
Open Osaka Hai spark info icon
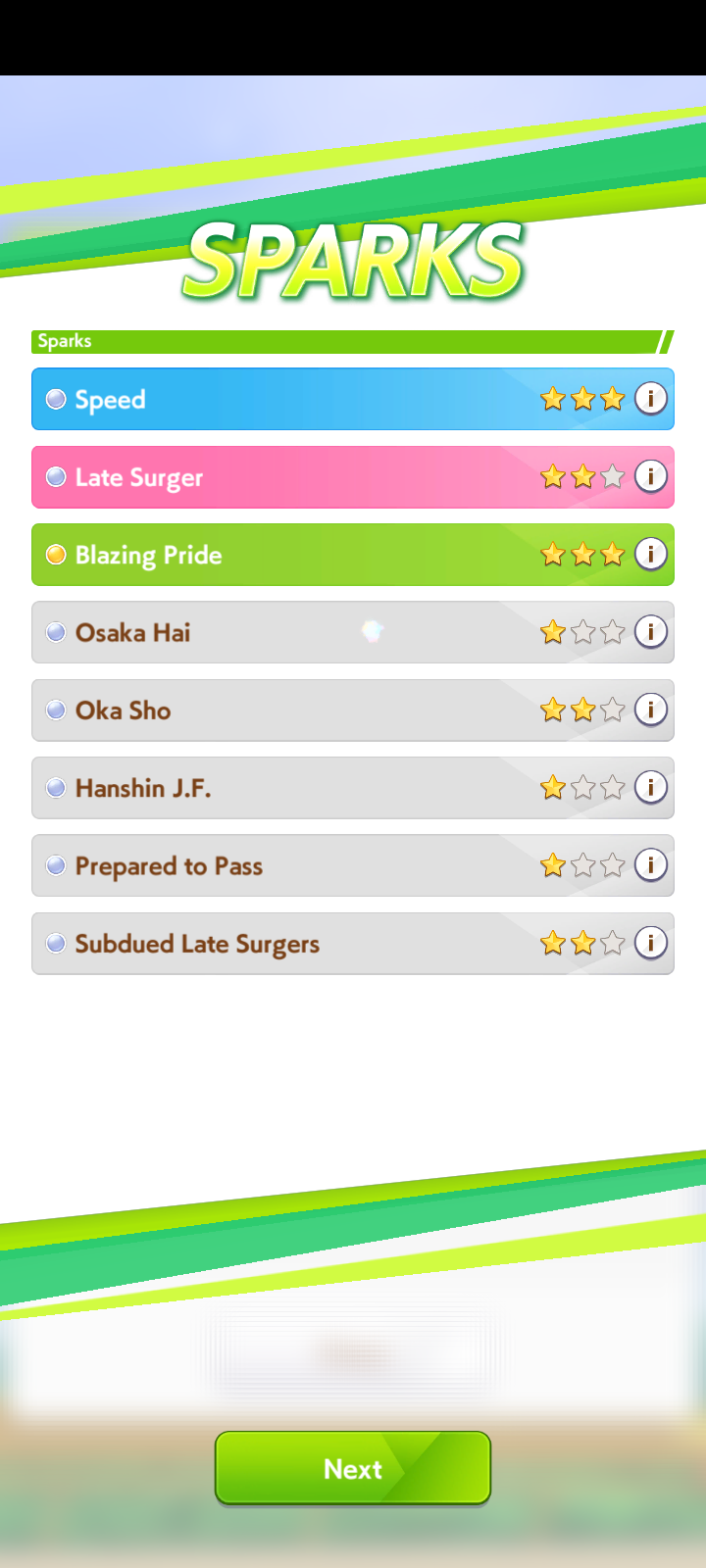click(x=651, y=631)
